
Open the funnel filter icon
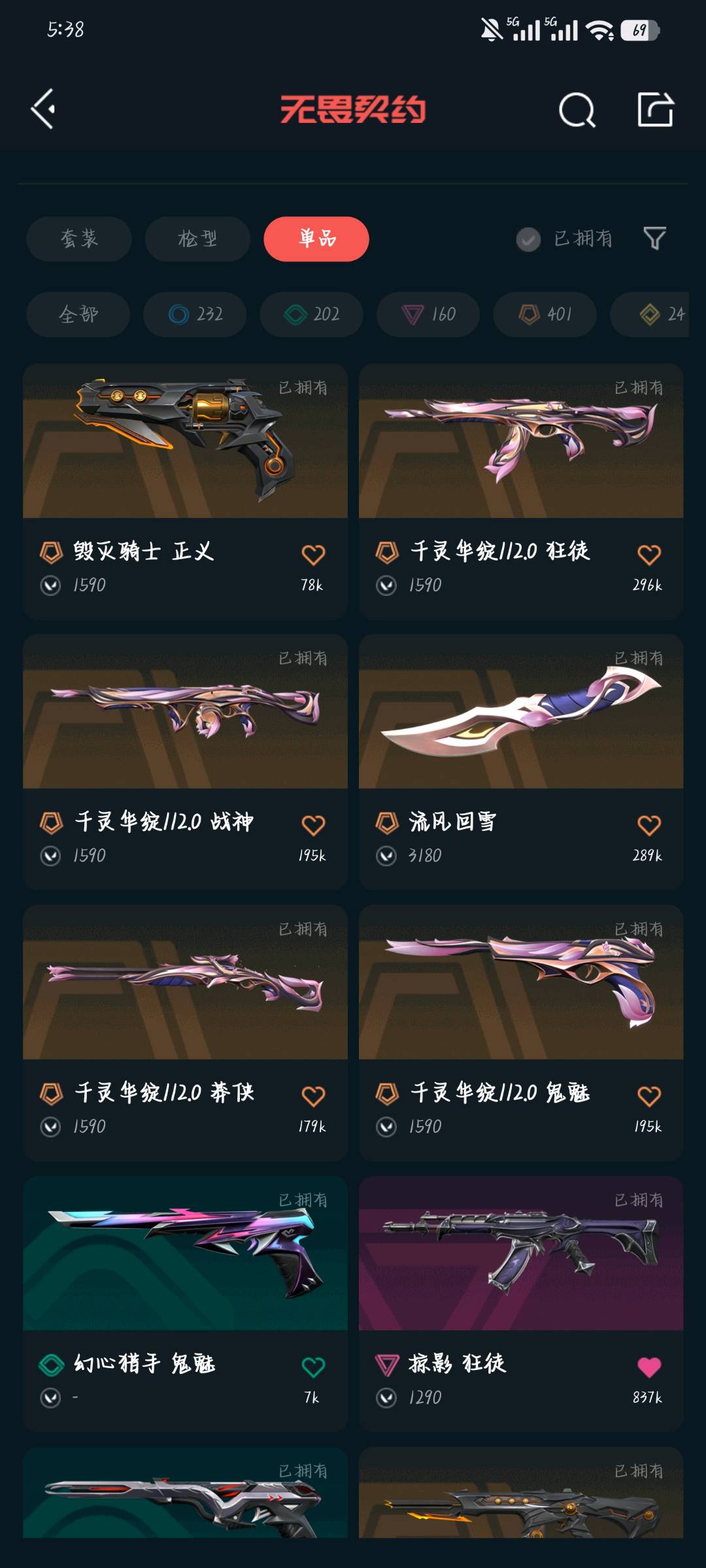pyautogui.click(x=654, y=238)
